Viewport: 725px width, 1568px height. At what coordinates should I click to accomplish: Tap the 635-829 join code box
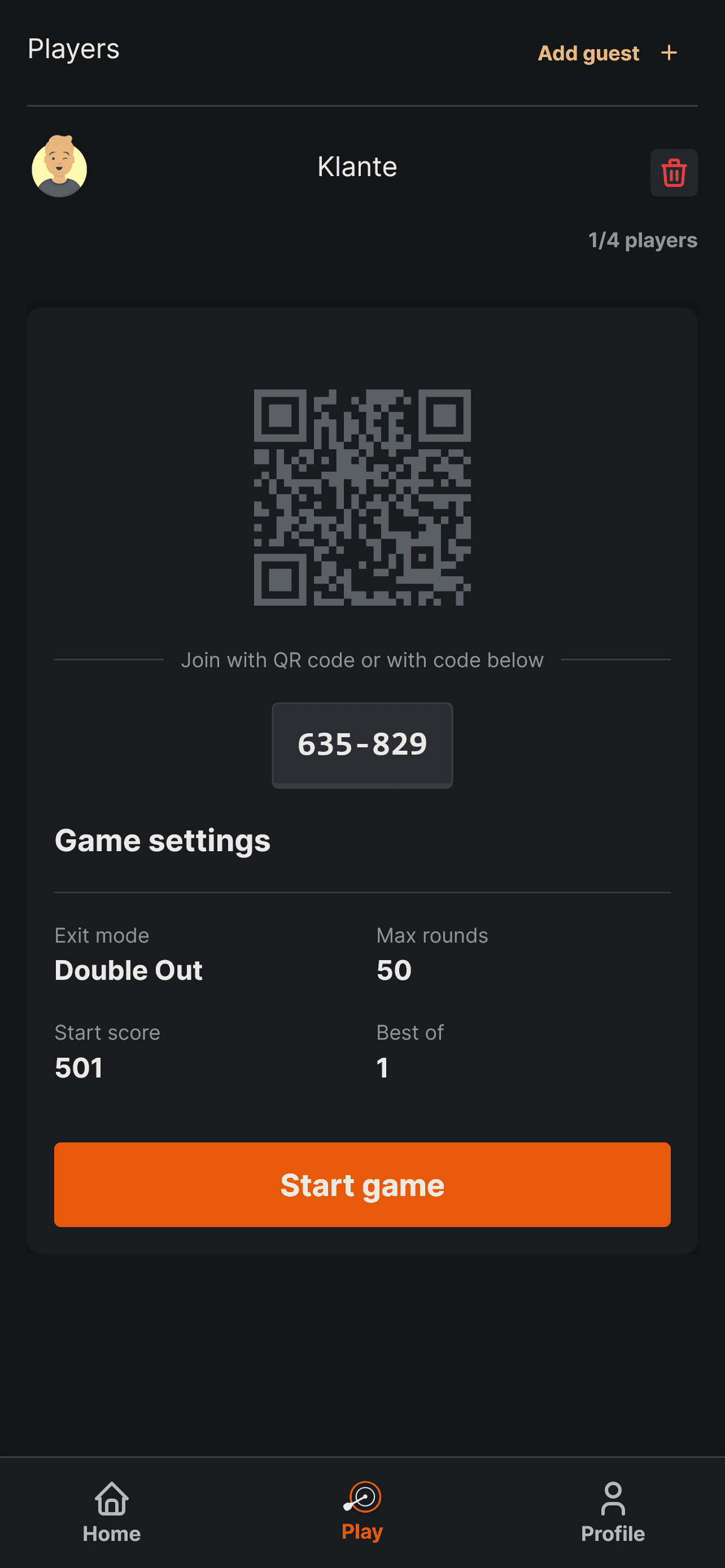(362, 744)
